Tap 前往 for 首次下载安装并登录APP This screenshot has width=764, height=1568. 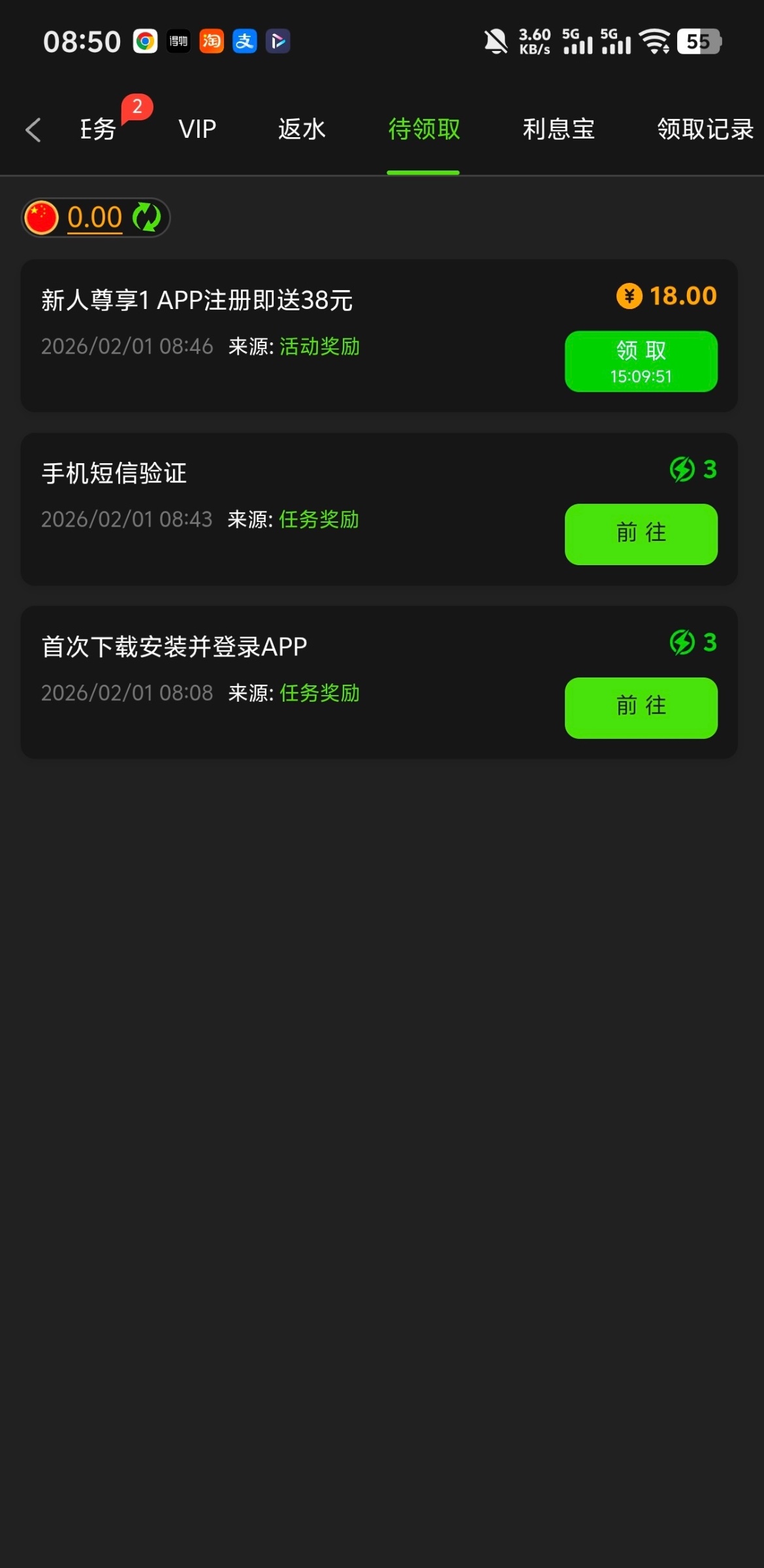click(641, 708)
